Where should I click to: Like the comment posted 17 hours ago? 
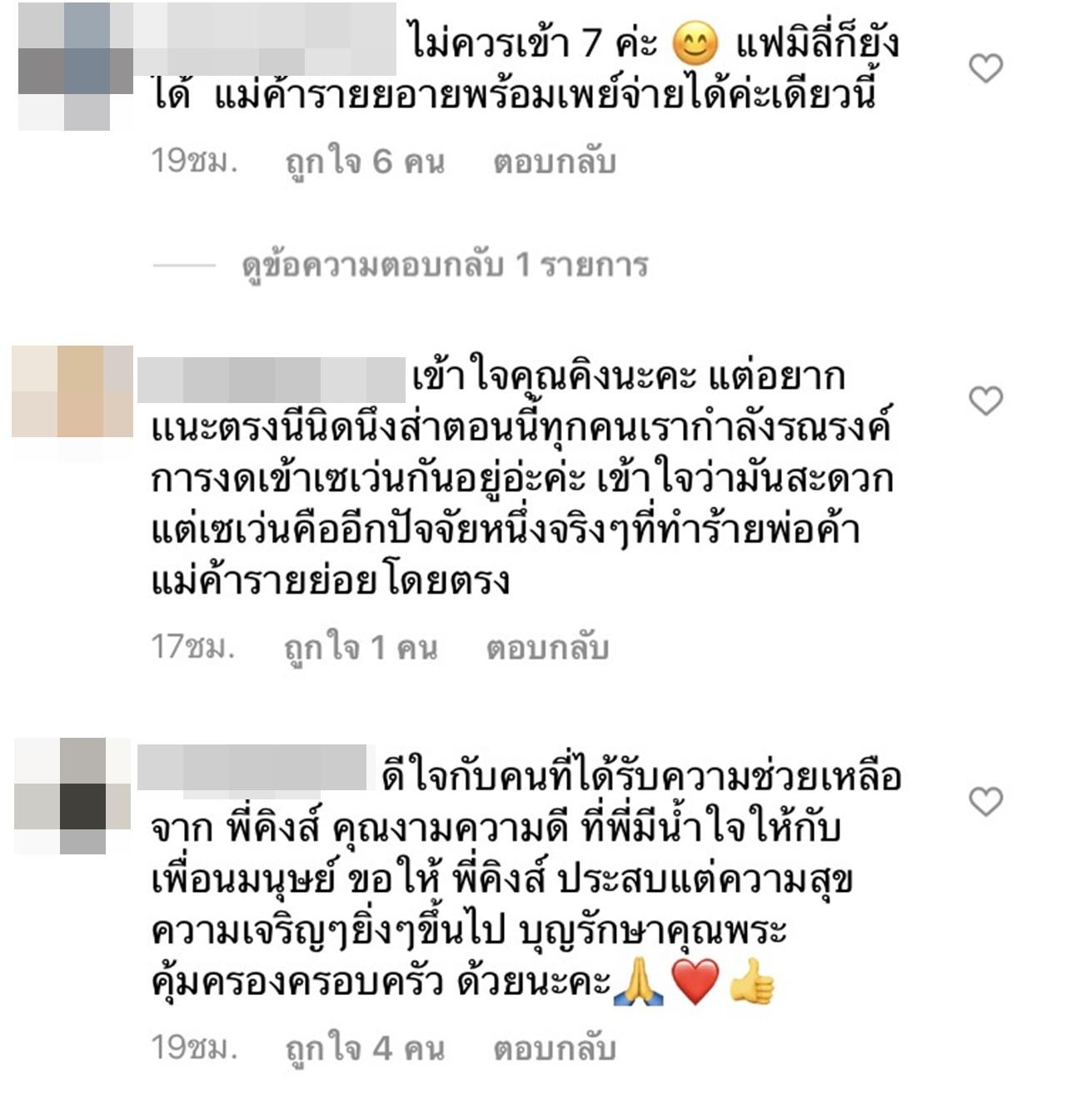point(986,401)
